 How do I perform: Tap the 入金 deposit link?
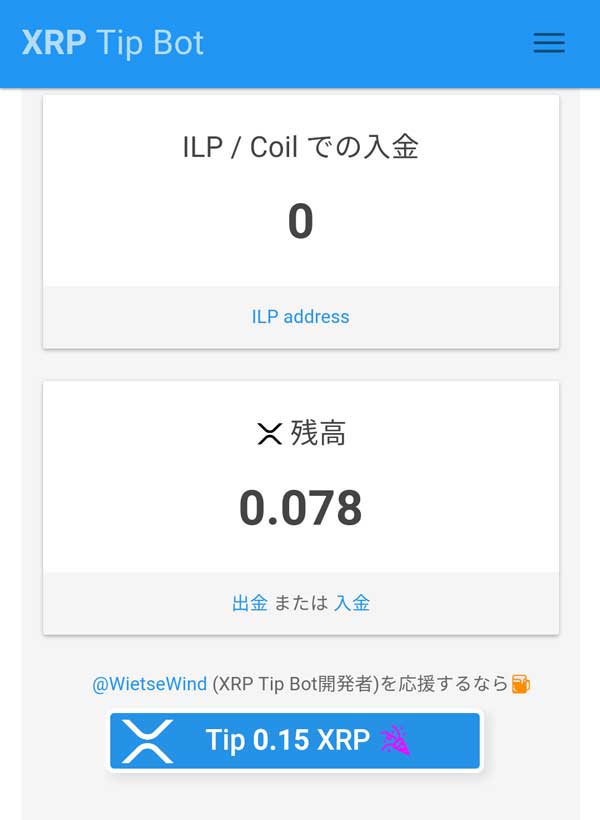(352, 603)
